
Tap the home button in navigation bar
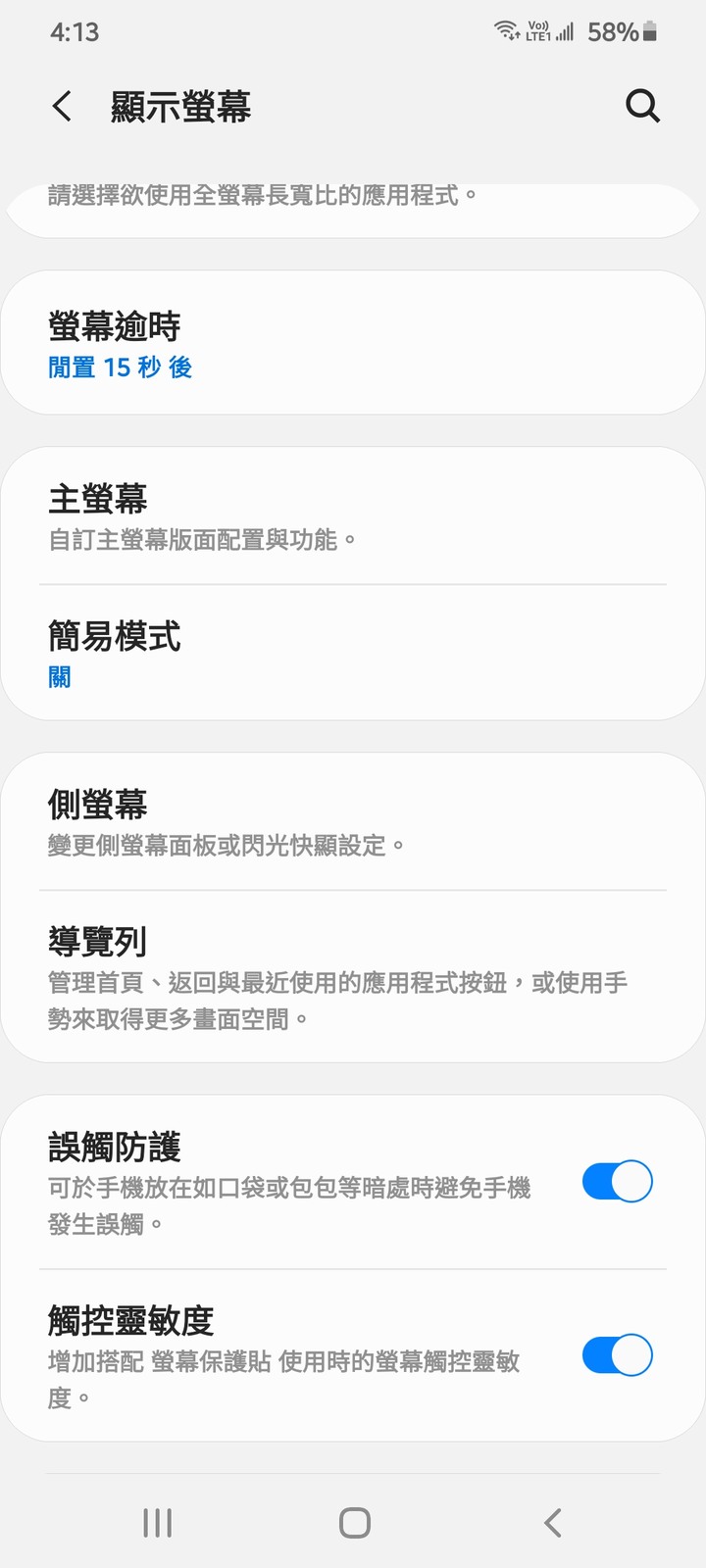354,1522
